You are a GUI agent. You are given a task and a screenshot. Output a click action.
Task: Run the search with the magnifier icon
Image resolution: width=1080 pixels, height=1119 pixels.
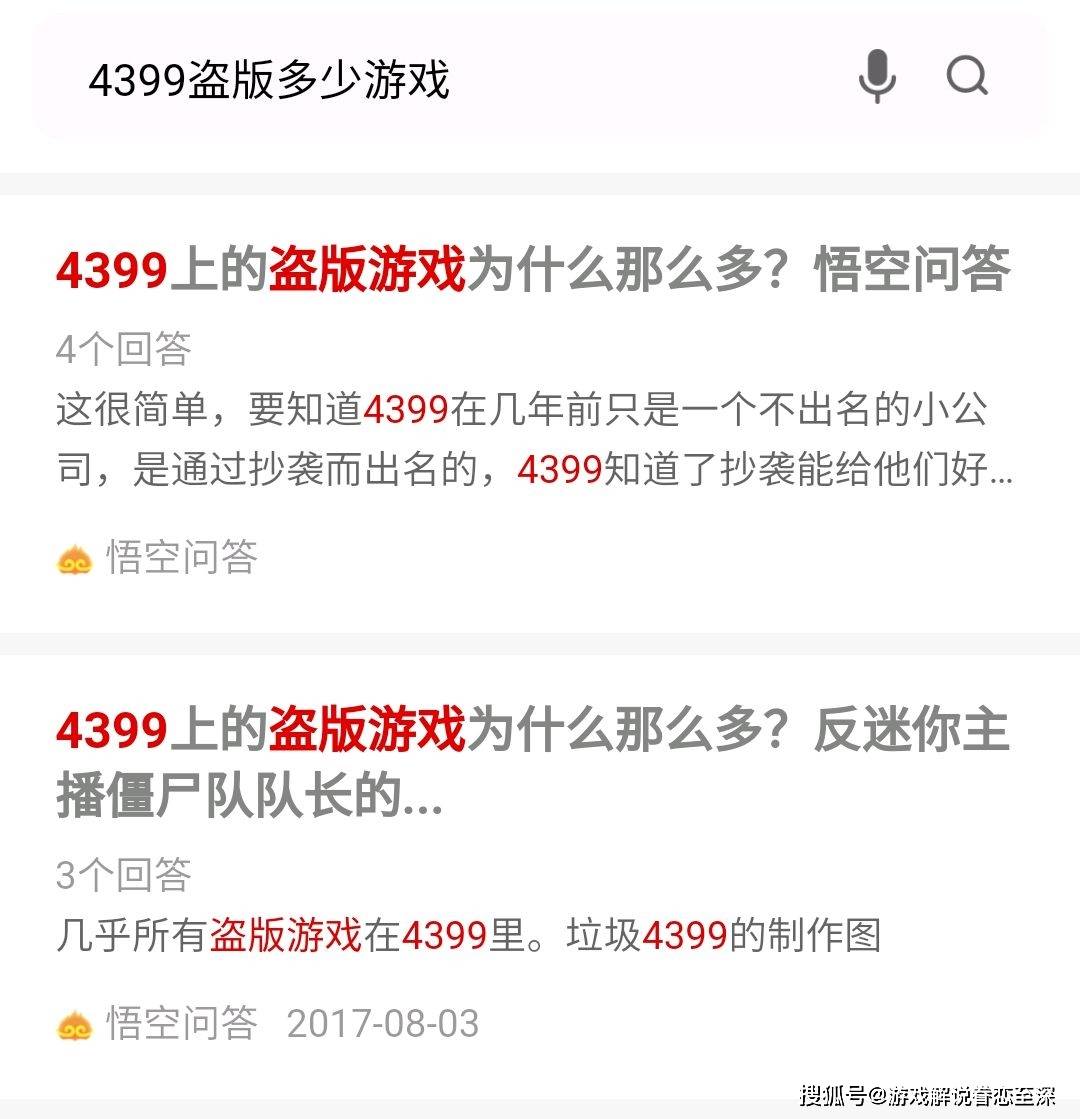click(x=967, y=76)
